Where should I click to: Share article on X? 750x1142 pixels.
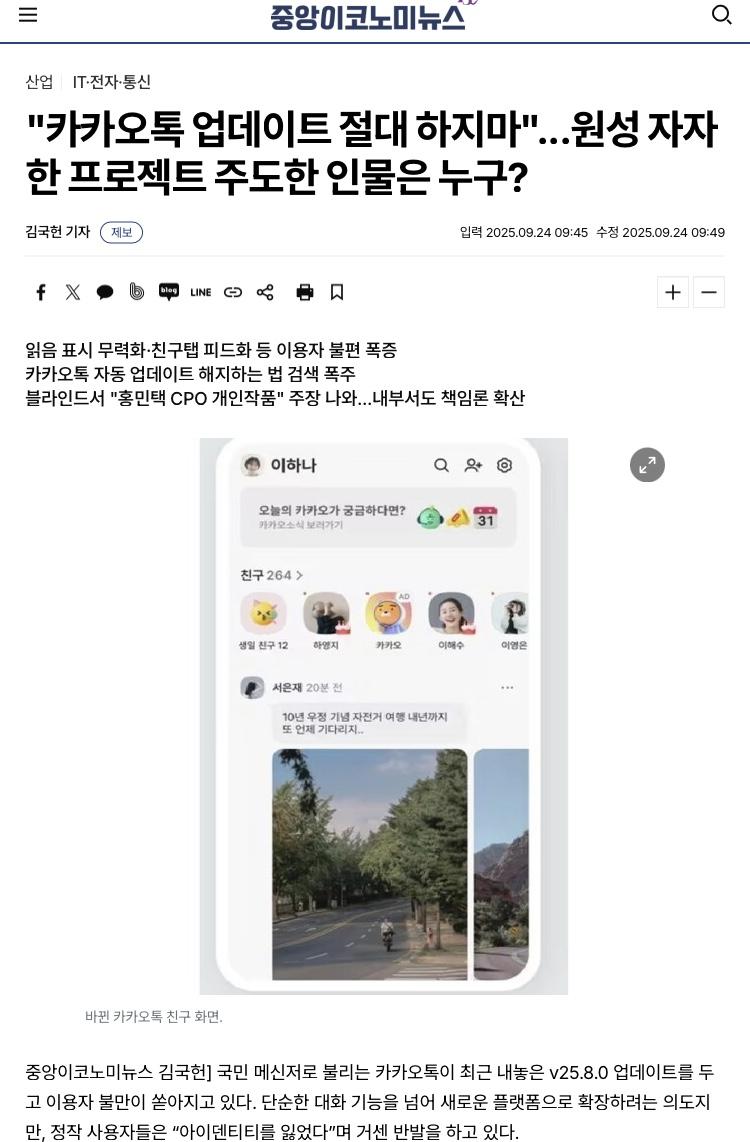[x=73, y=292]
